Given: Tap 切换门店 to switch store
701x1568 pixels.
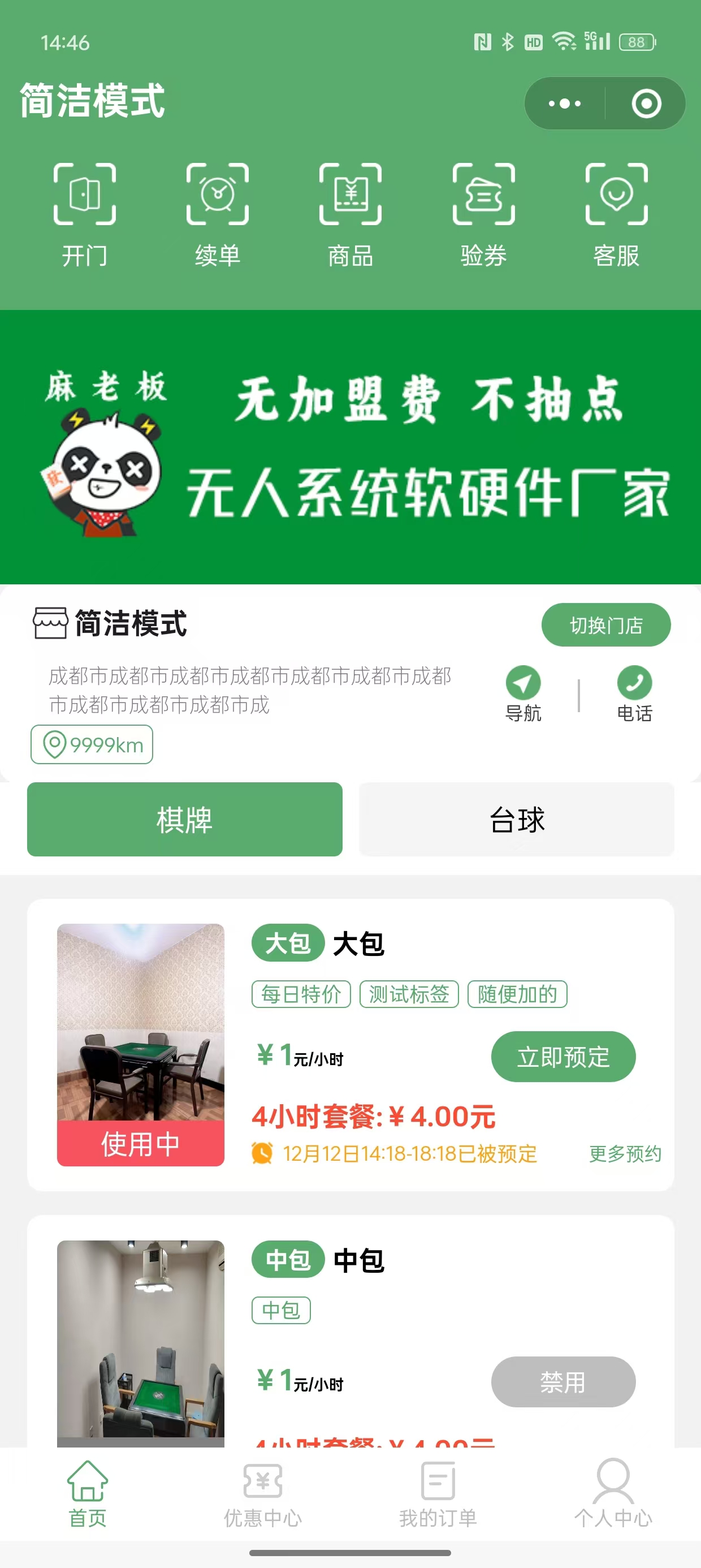Looking at the screenshot, I should pos(606,625).
